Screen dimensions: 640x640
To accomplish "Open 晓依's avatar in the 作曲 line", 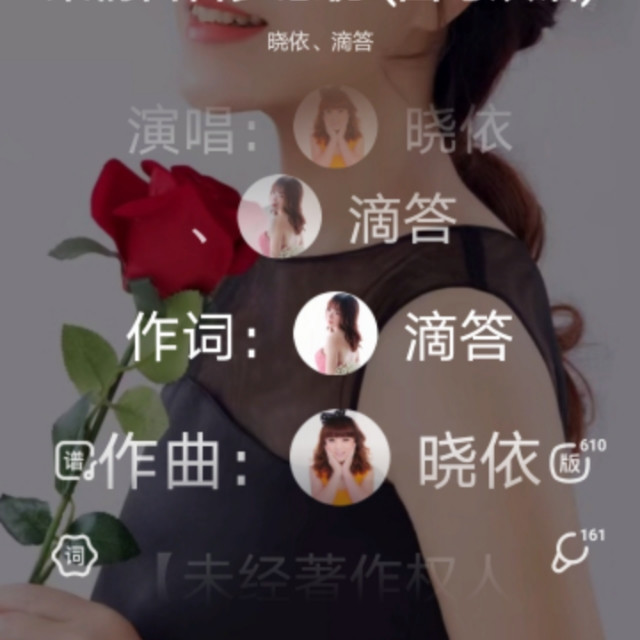I will point(335,456).
